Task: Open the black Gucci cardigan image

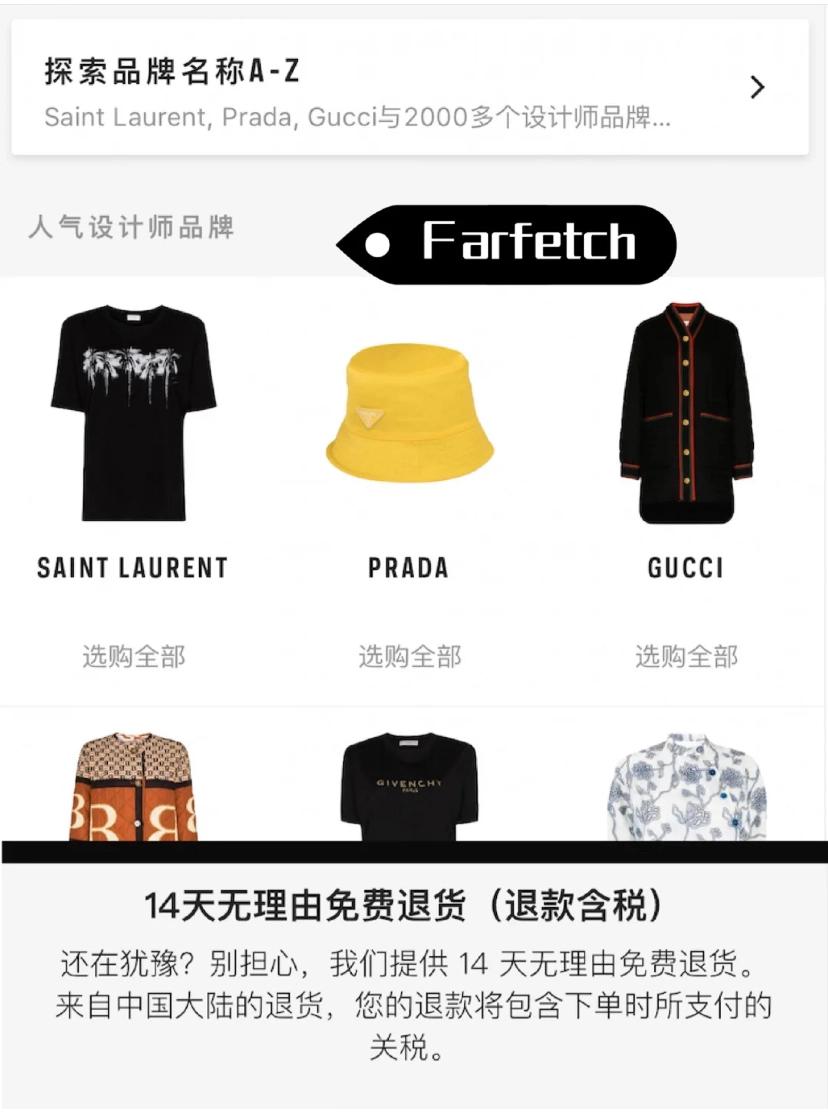Action: [684, 410]
